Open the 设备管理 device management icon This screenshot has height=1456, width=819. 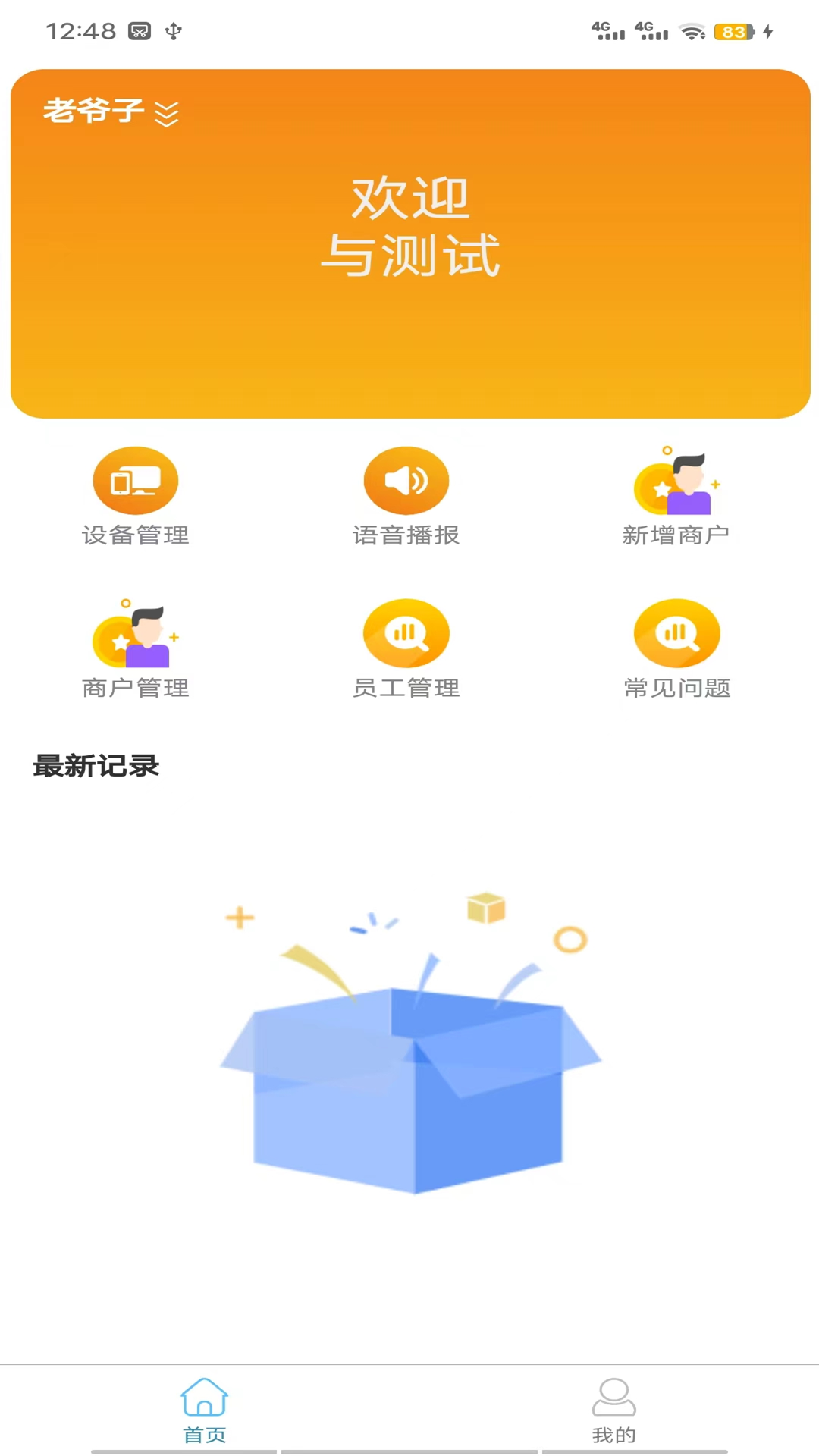coord(135,480)
